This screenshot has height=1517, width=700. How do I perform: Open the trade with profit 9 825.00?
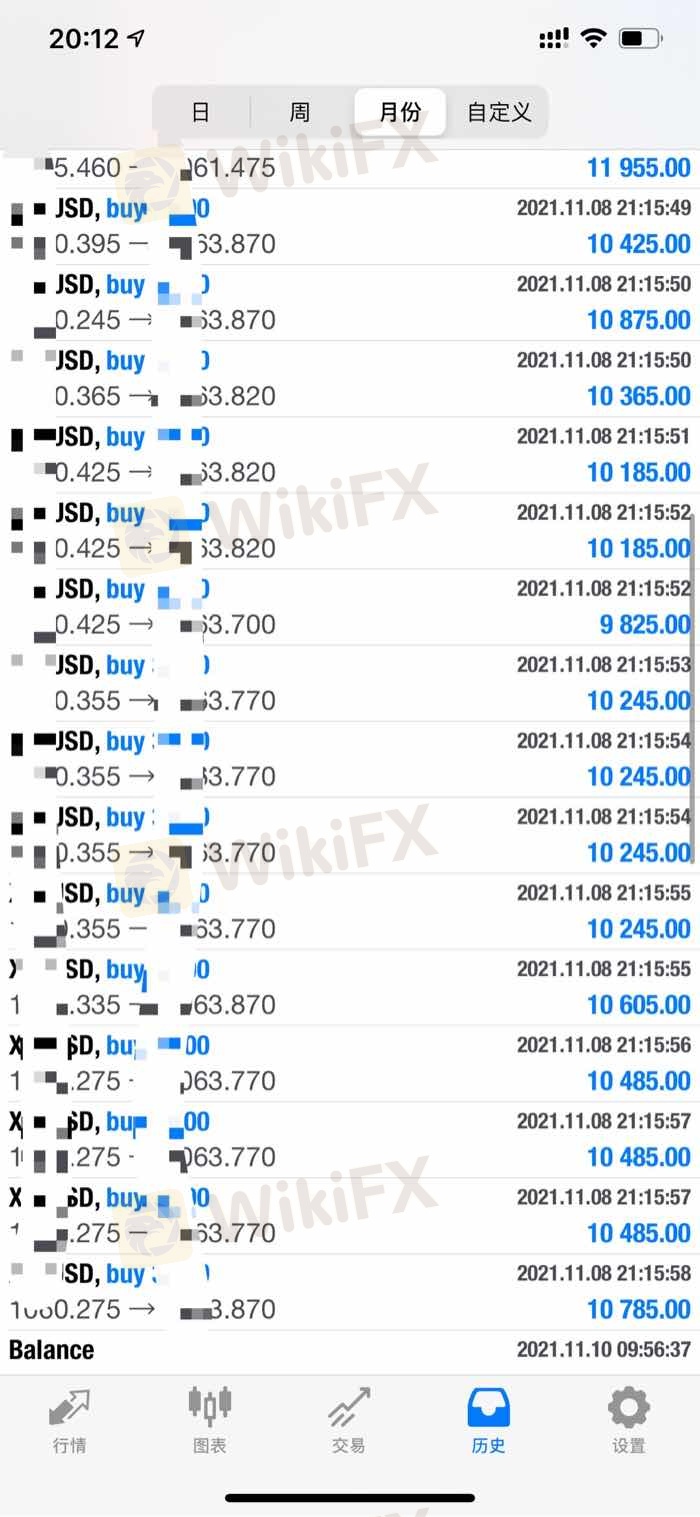[x=350, y=607]
